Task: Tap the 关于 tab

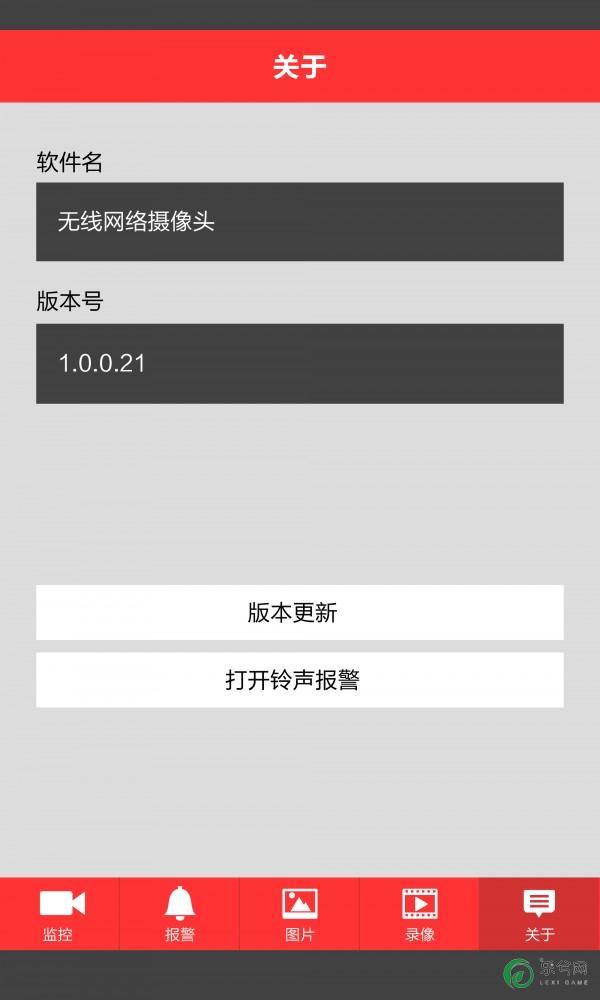Action: click(x=539, y=913)
